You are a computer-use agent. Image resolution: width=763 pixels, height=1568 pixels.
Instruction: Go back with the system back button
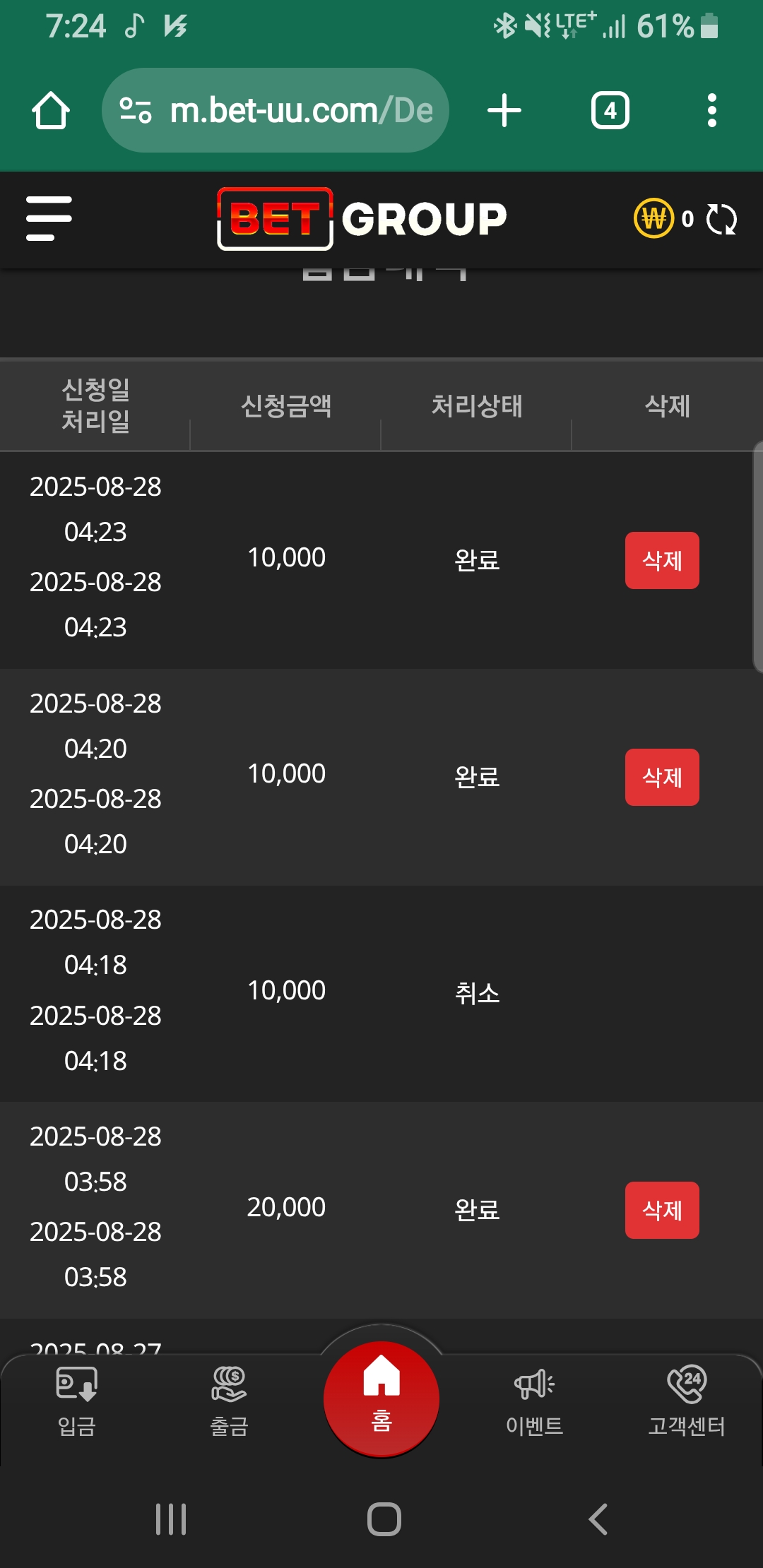pyautogui.click(x=598, y=1519)
